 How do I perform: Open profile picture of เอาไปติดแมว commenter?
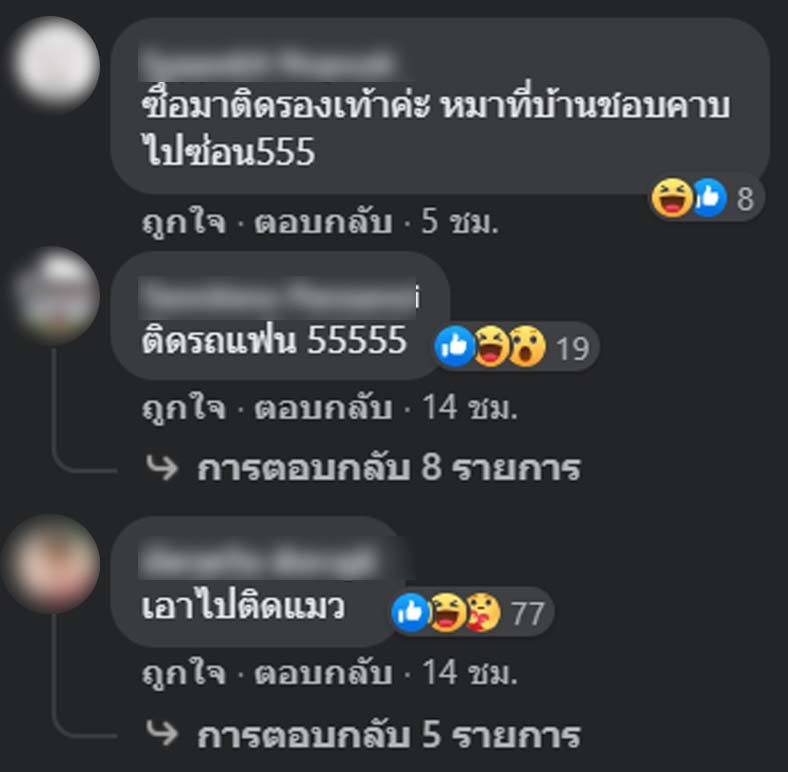point(59,562)
